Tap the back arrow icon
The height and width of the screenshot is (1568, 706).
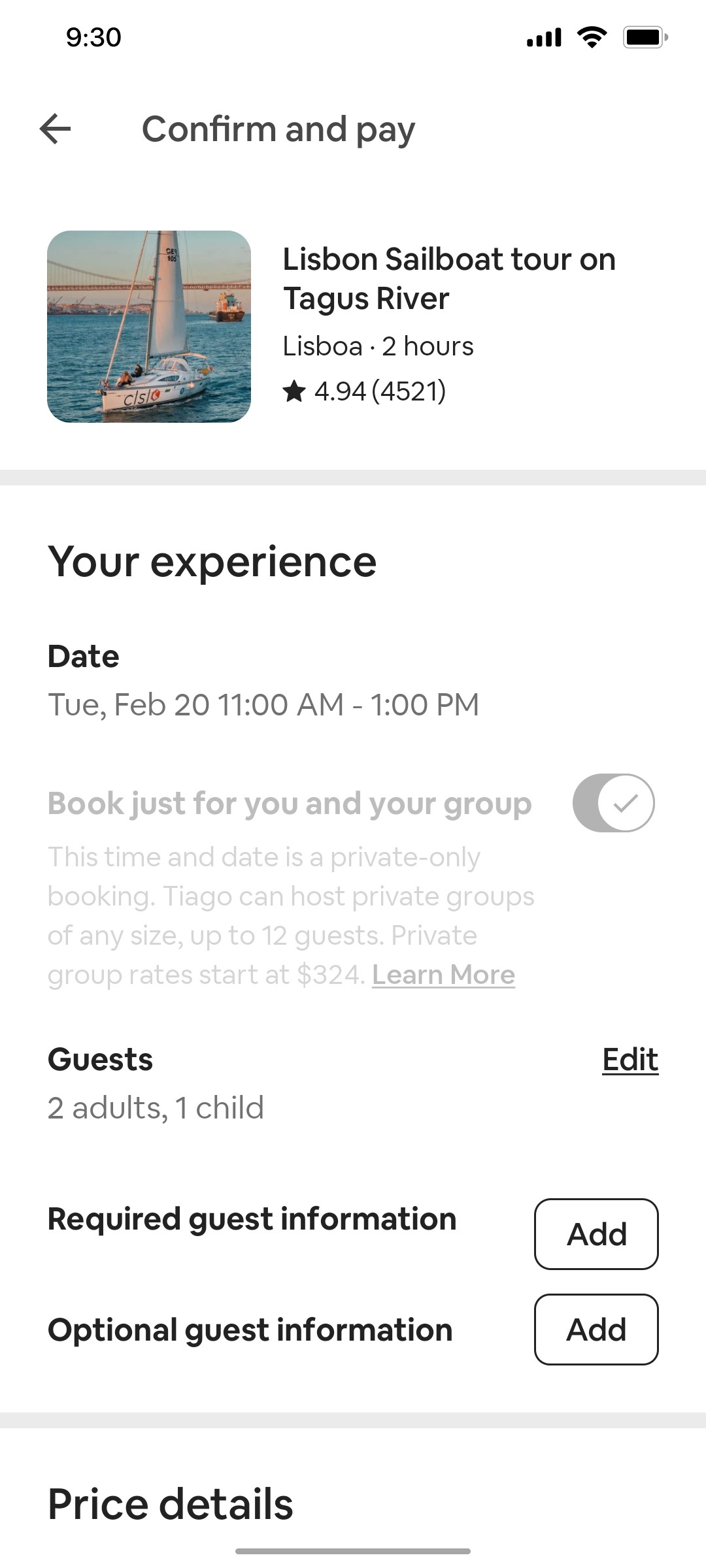(x=55, y=129)
